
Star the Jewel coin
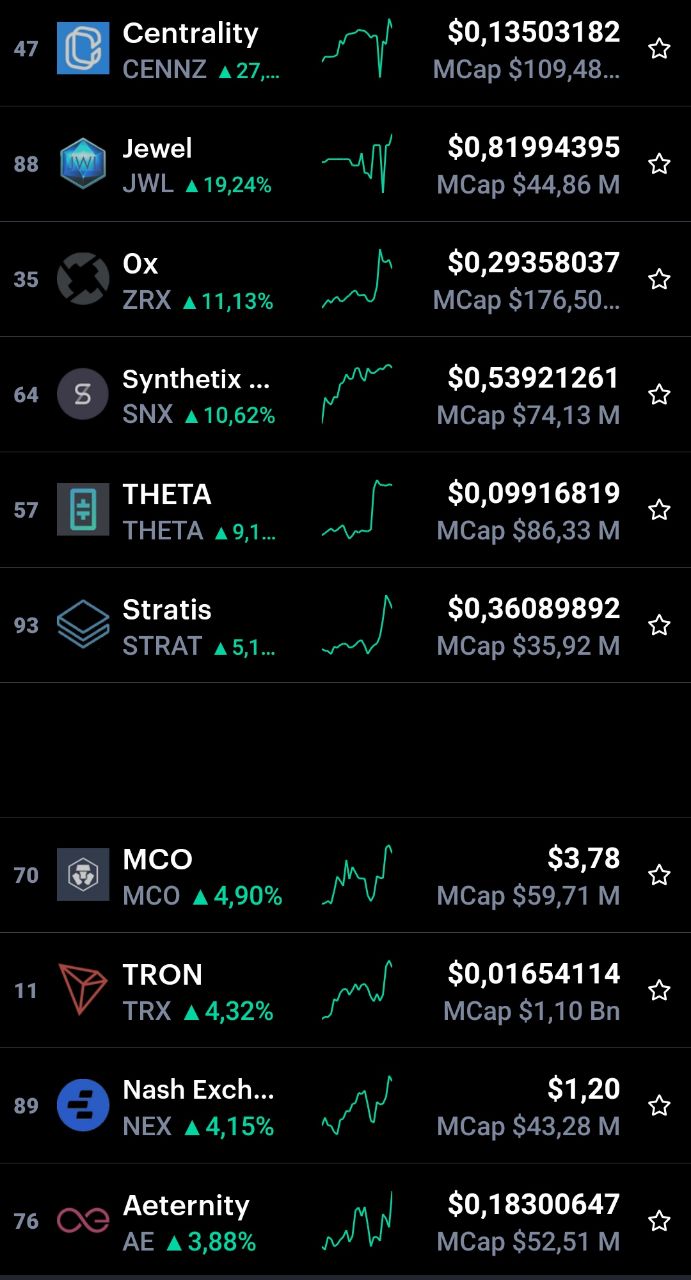[659, 164]
